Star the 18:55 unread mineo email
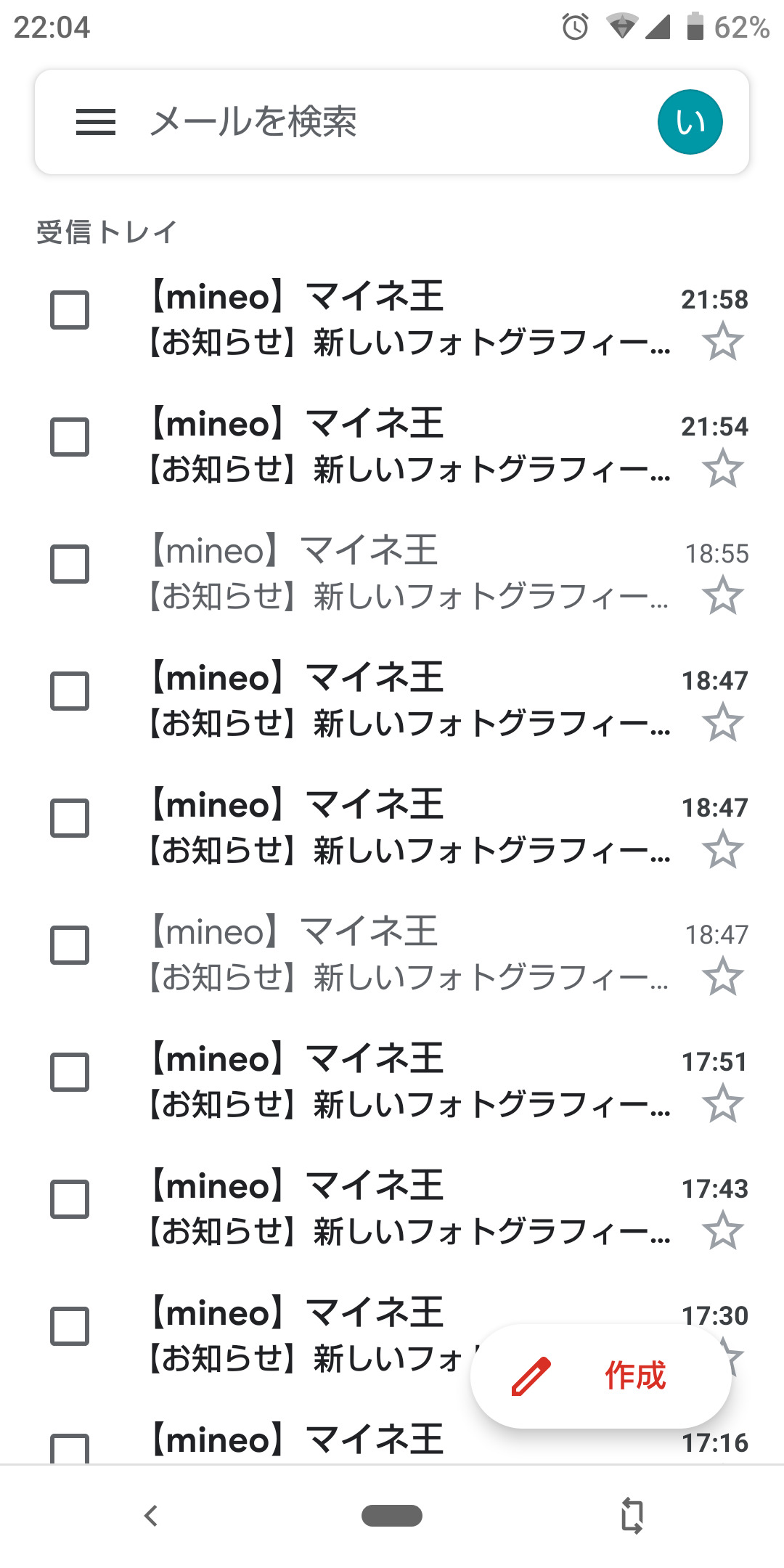This screenshot has height=1568, width=784. pyautogui.click(x=722, y=597)
